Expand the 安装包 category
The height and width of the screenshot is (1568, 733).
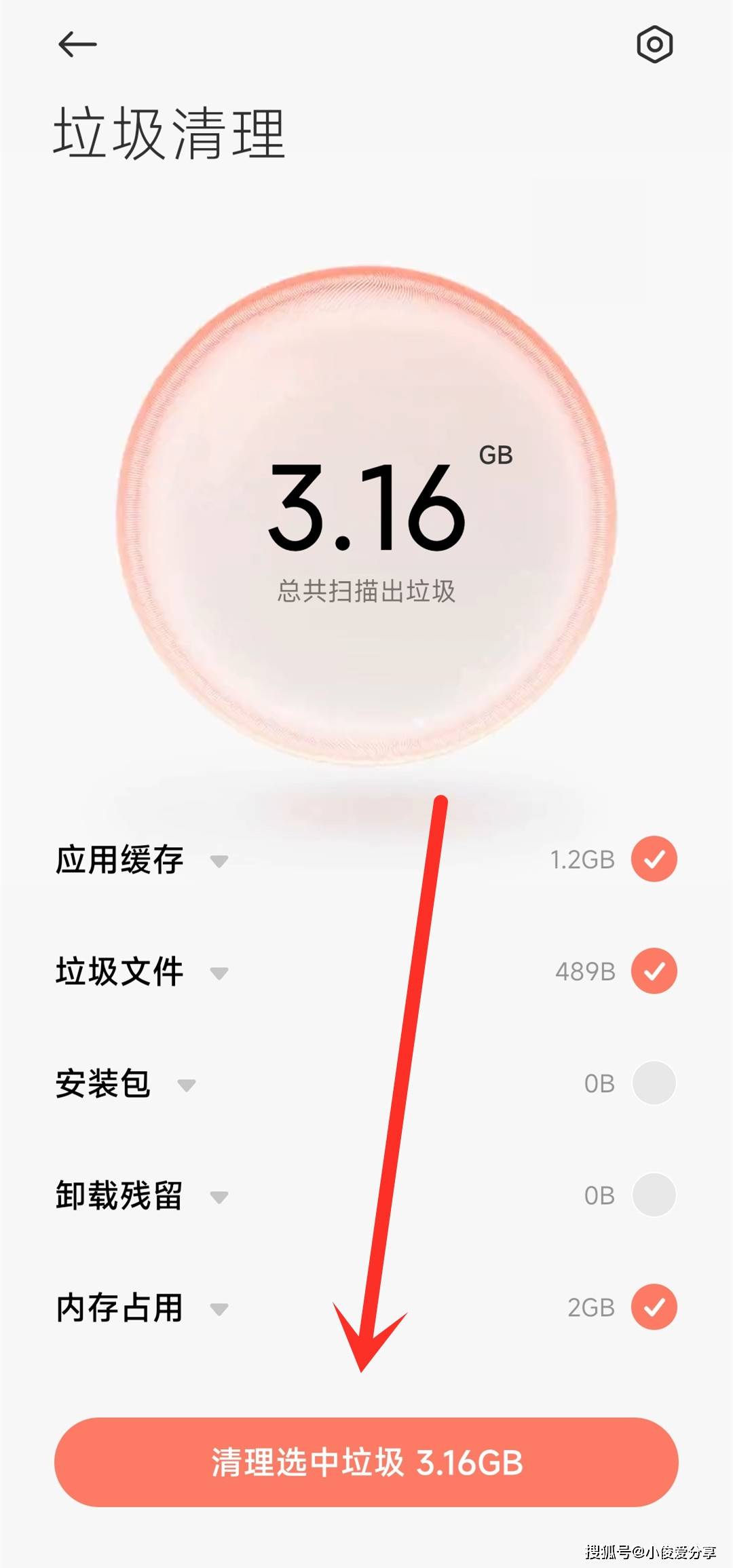coord(186,1085)
